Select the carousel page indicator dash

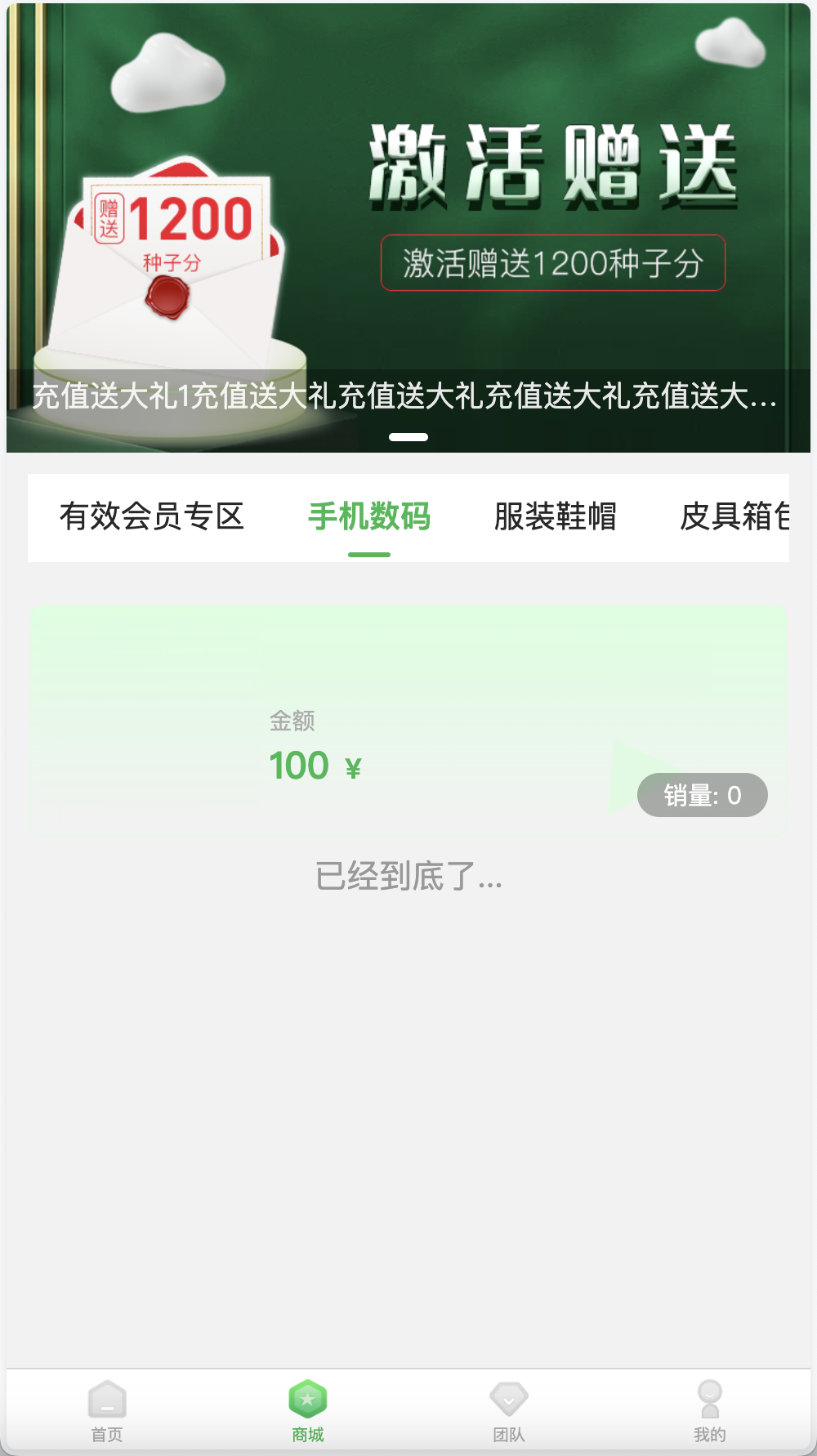click(x=408, y=437)
